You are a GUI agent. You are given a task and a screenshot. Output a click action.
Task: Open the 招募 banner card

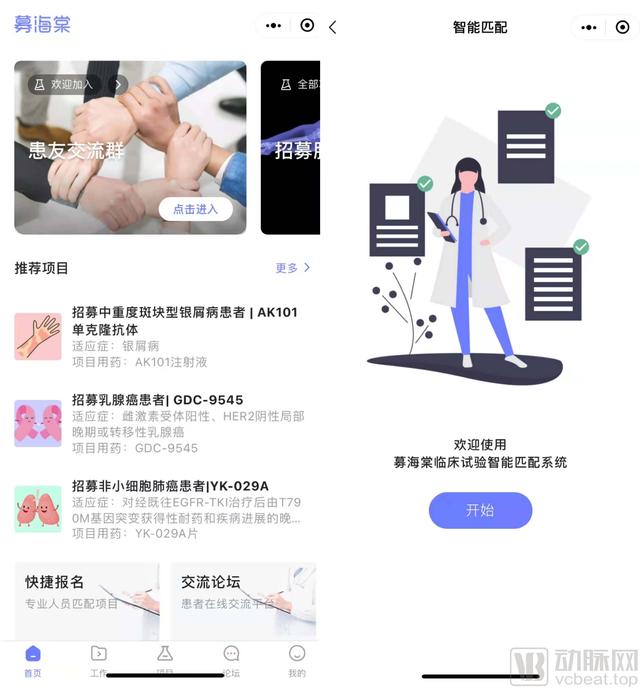[x=290, y=148]
